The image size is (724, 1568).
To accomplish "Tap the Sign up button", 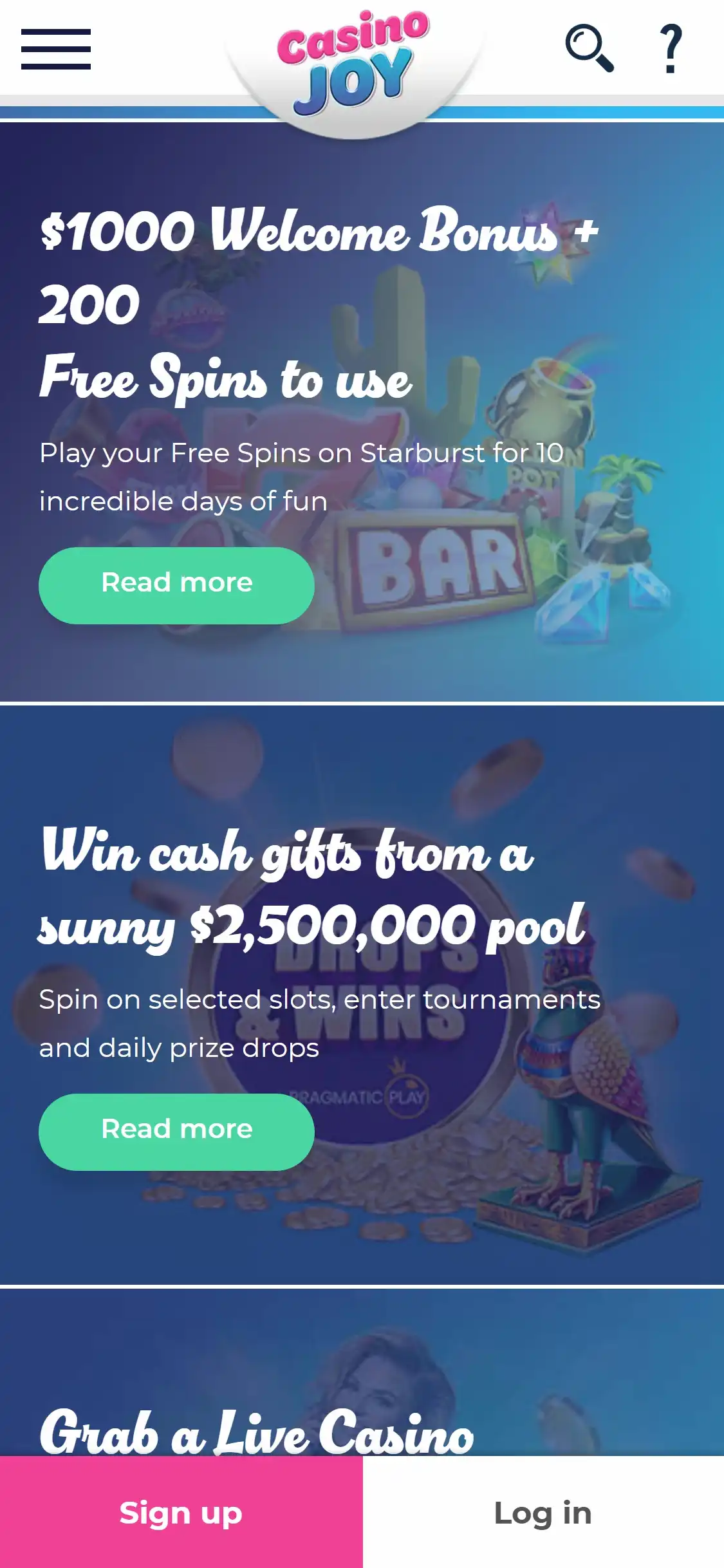I will pos(181,1512).
